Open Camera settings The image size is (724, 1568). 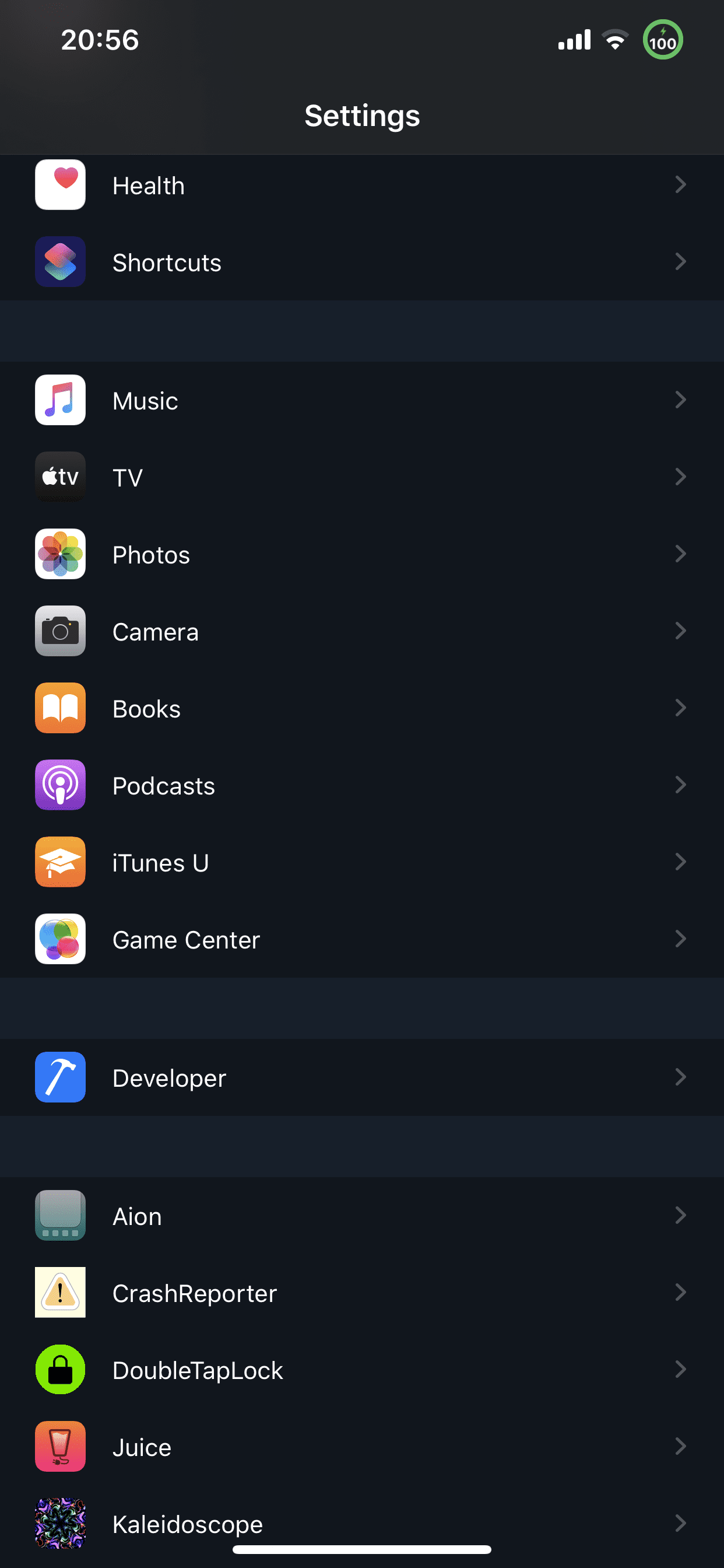tap(362, 631)
